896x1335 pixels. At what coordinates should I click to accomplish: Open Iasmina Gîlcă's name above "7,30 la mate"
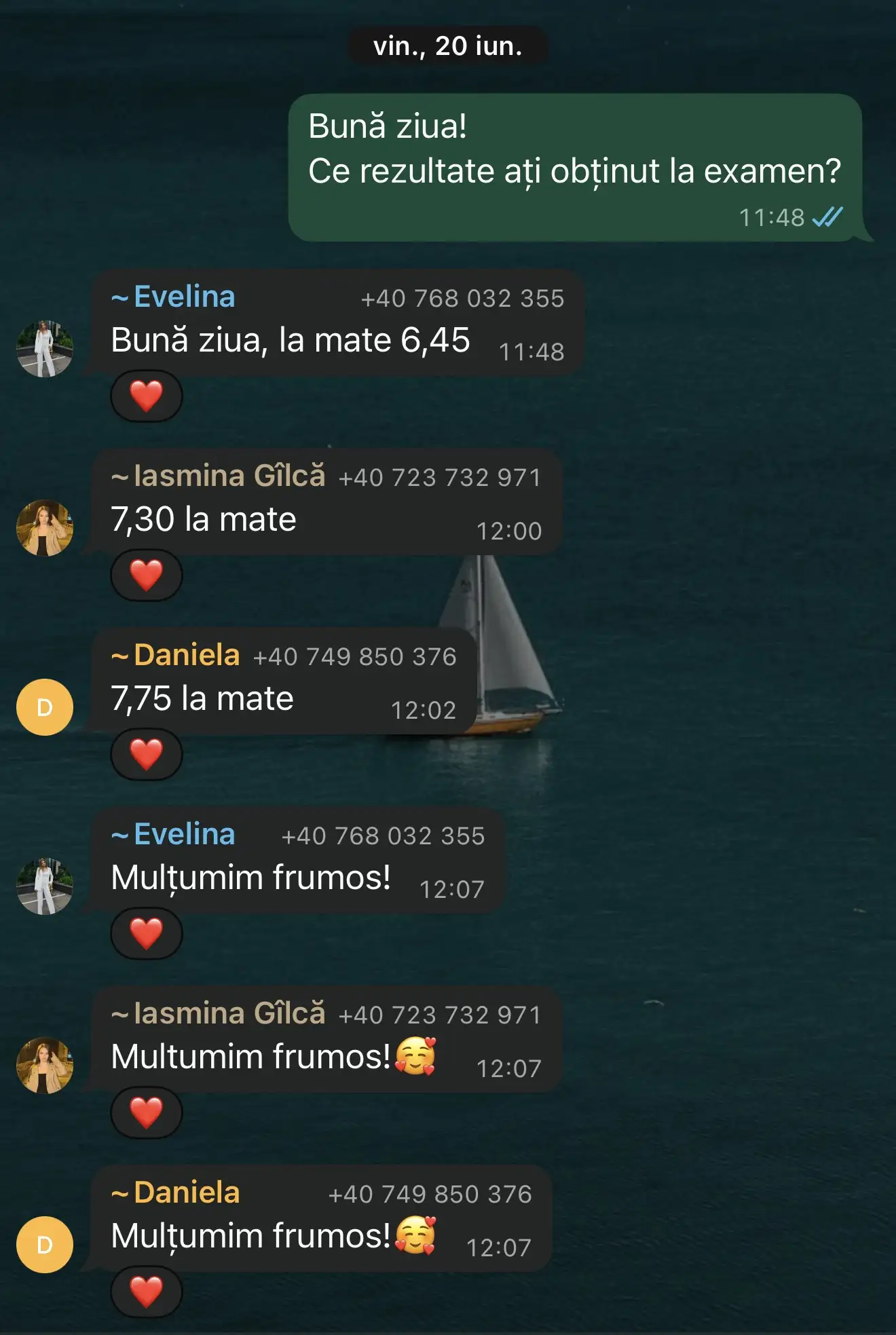(x=229, y=476)
